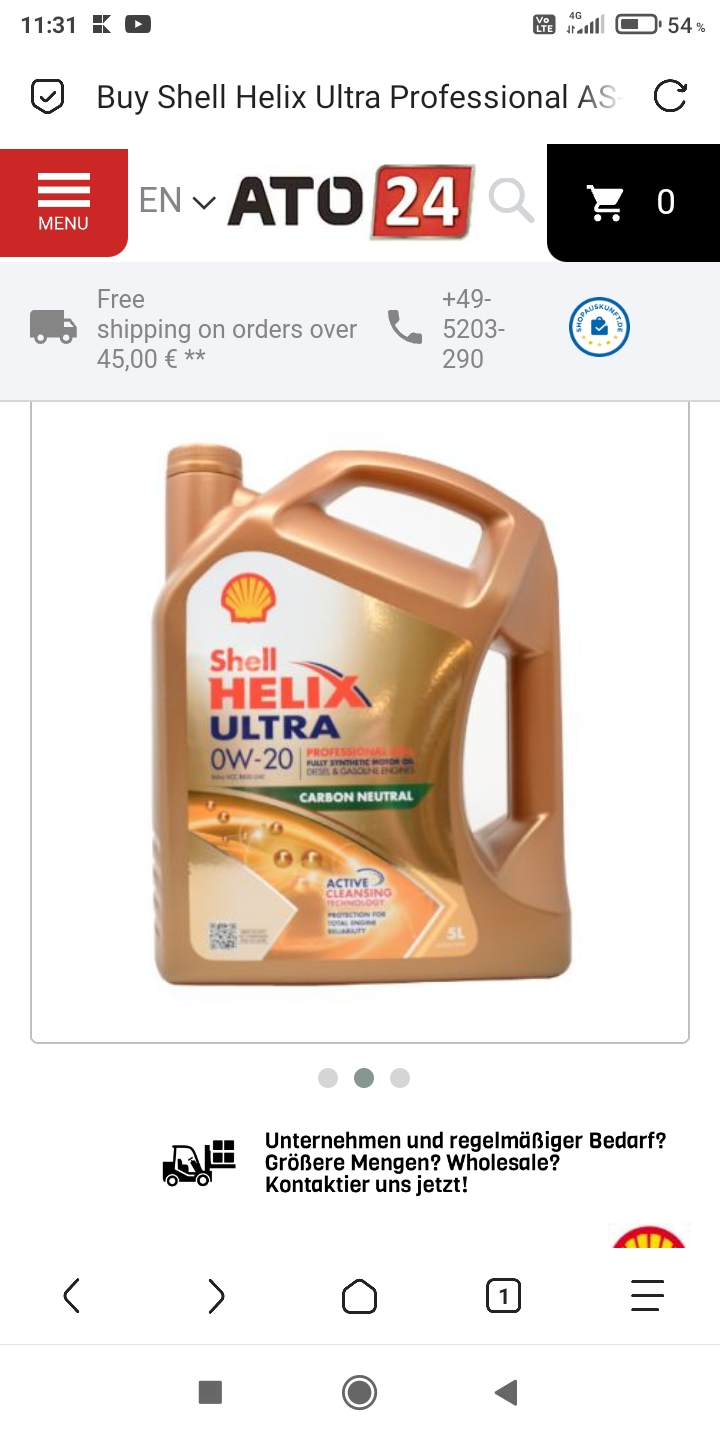Viewport: 720px width, 1440px height.
Task: Open the browser tab switcher
Action: point(503,1297)
